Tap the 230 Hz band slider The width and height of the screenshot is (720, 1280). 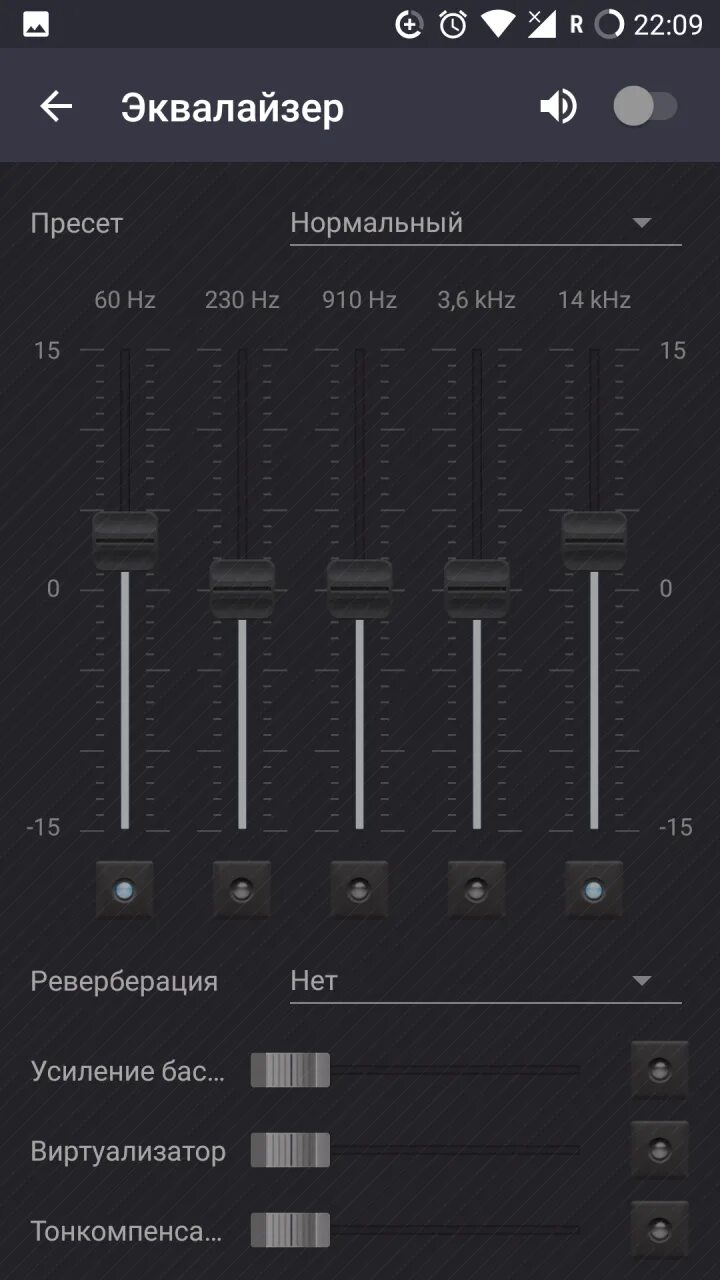pos(242,588)
